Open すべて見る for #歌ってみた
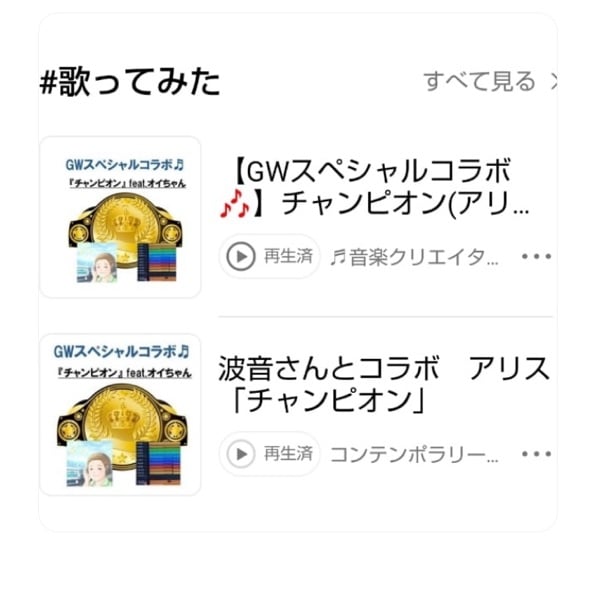The width and height of the screenshot is (600, 600). click(x=488, y=82)
